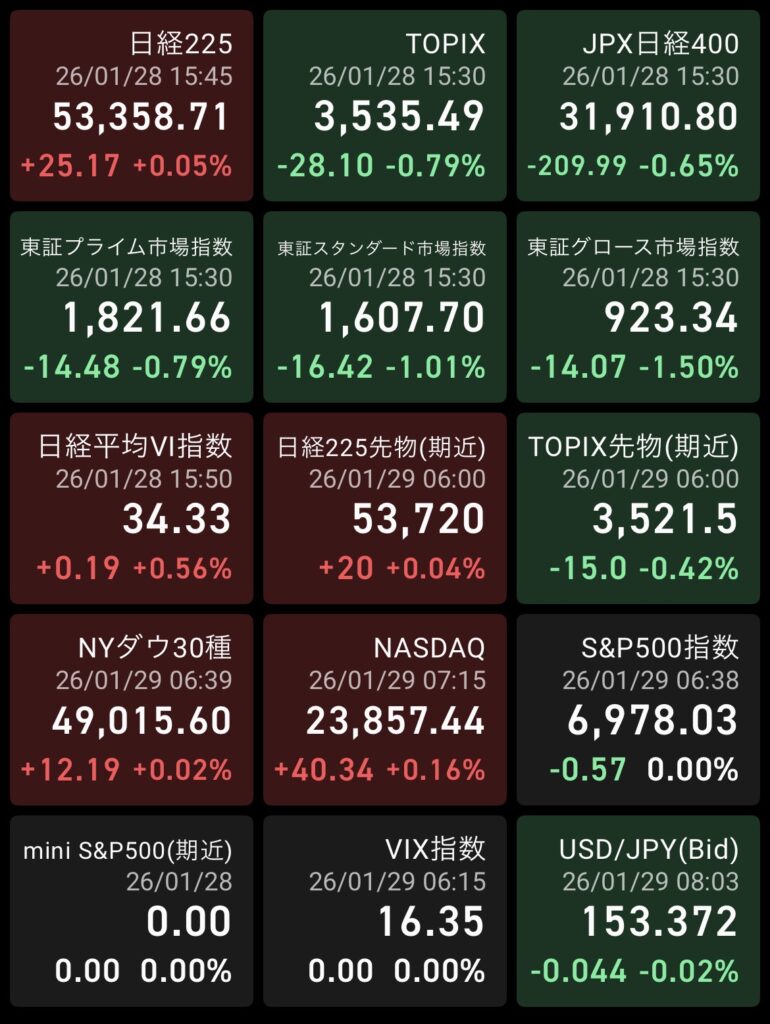Tap the 東証スタンダード市場指数 tile
The width and height of the screenshot is (770, 1024).
coord(385,306)
